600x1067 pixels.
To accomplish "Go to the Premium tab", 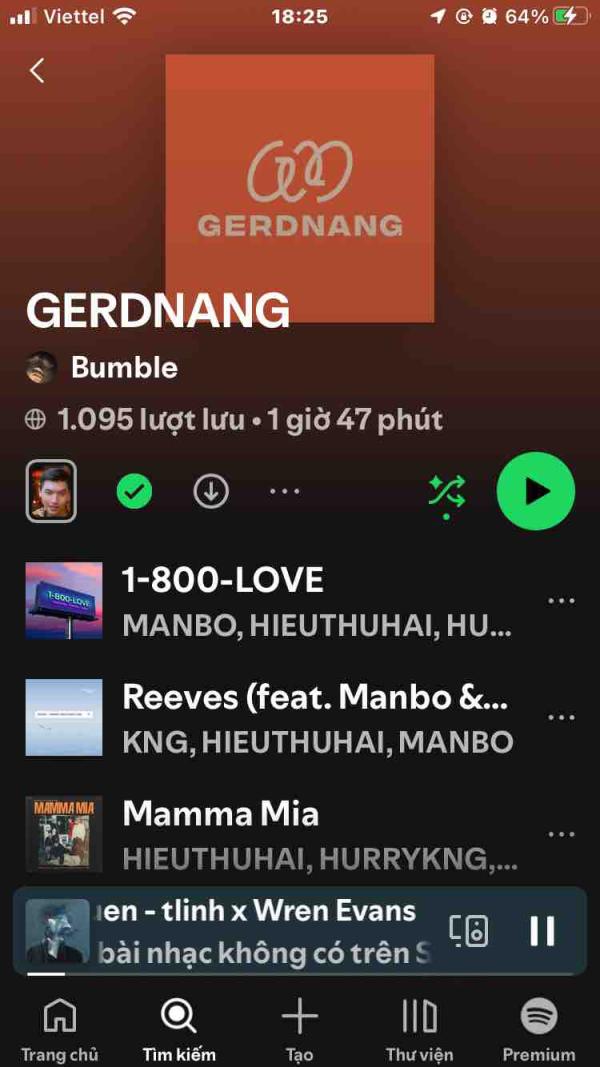I will 539,1030.
